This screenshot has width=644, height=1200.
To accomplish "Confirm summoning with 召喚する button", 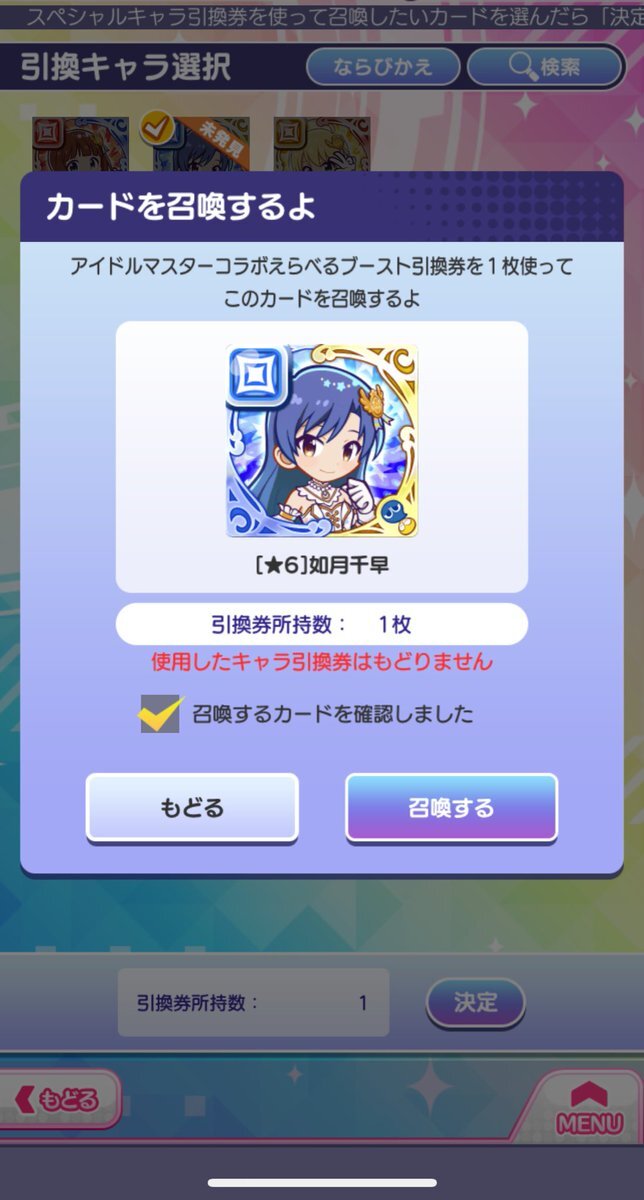I will pos(451,807).
